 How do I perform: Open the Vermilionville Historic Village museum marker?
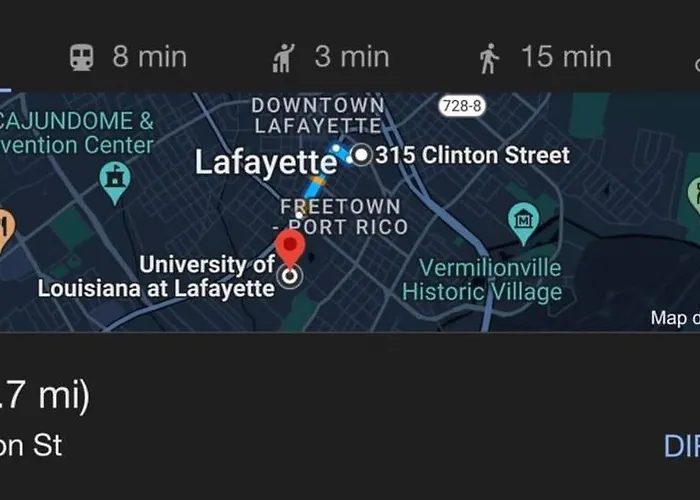523,219
